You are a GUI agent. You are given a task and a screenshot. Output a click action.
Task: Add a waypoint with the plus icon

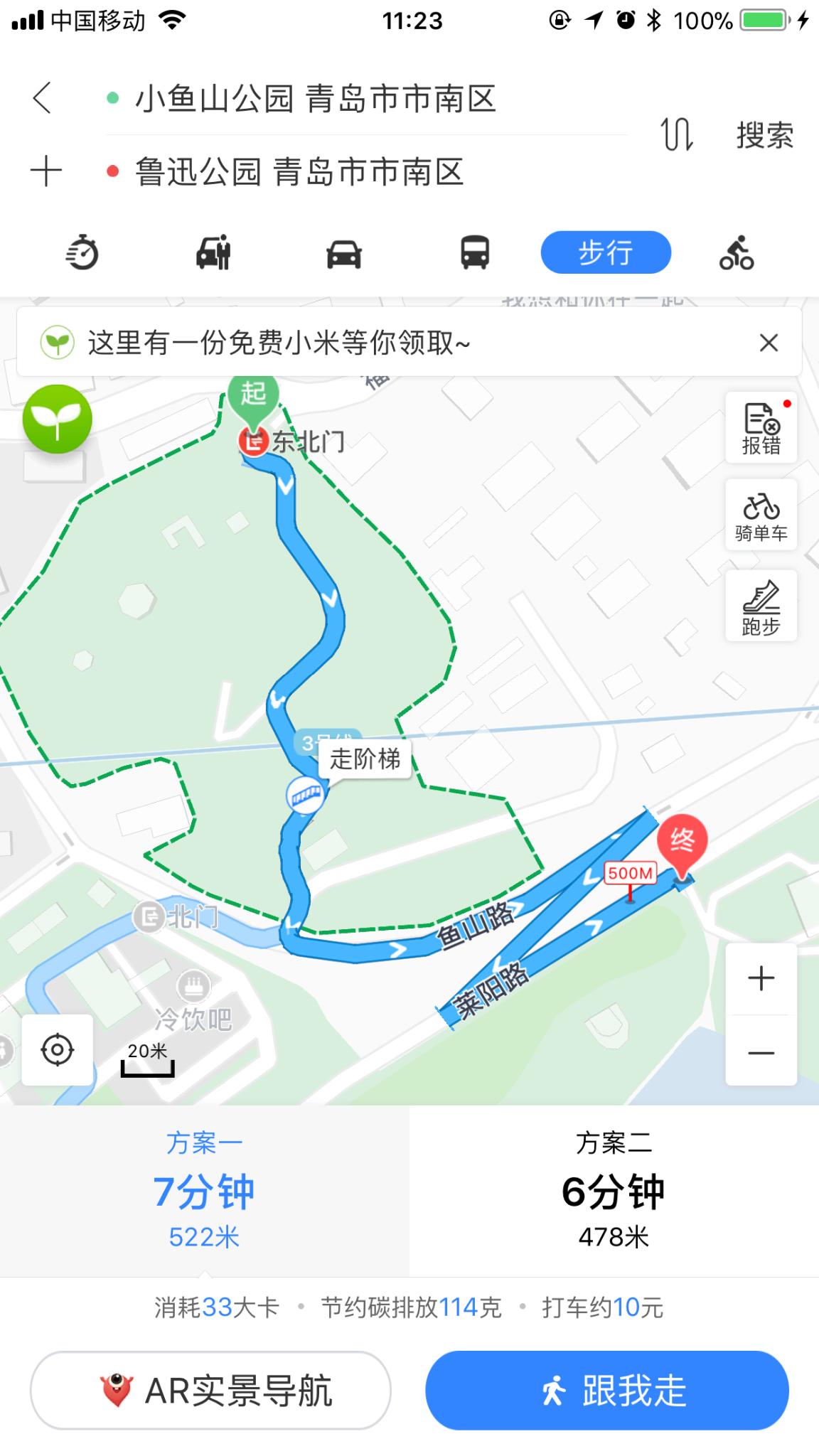tap(46, 171)
